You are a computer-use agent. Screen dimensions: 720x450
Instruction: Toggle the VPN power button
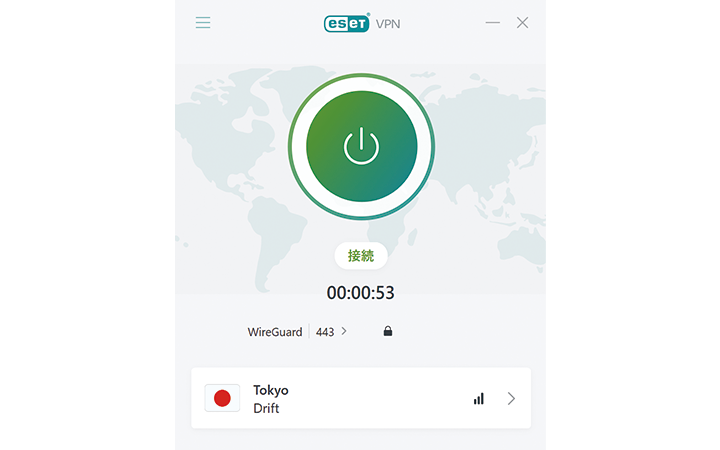click(x=361, y=146)
